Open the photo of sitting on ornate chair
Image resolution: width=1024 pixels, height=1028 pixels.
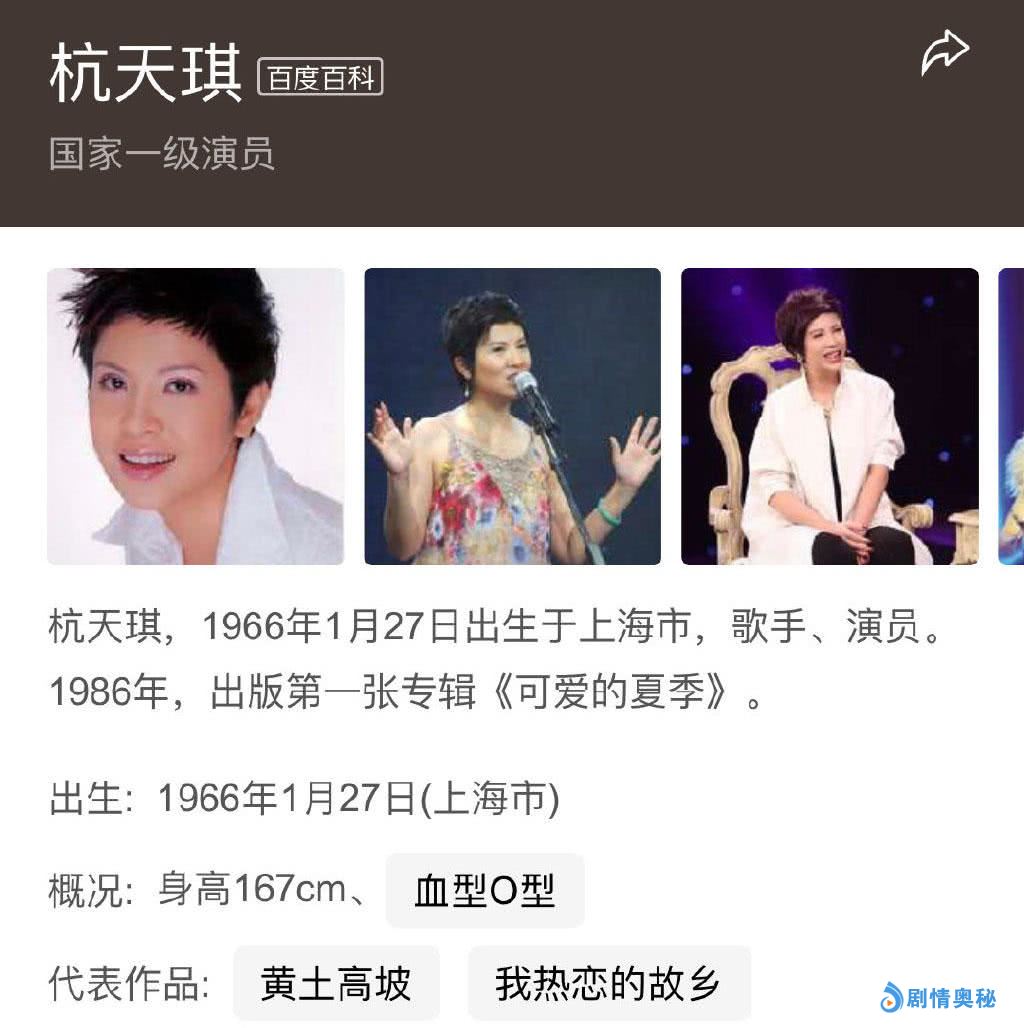tap(829, 416)
